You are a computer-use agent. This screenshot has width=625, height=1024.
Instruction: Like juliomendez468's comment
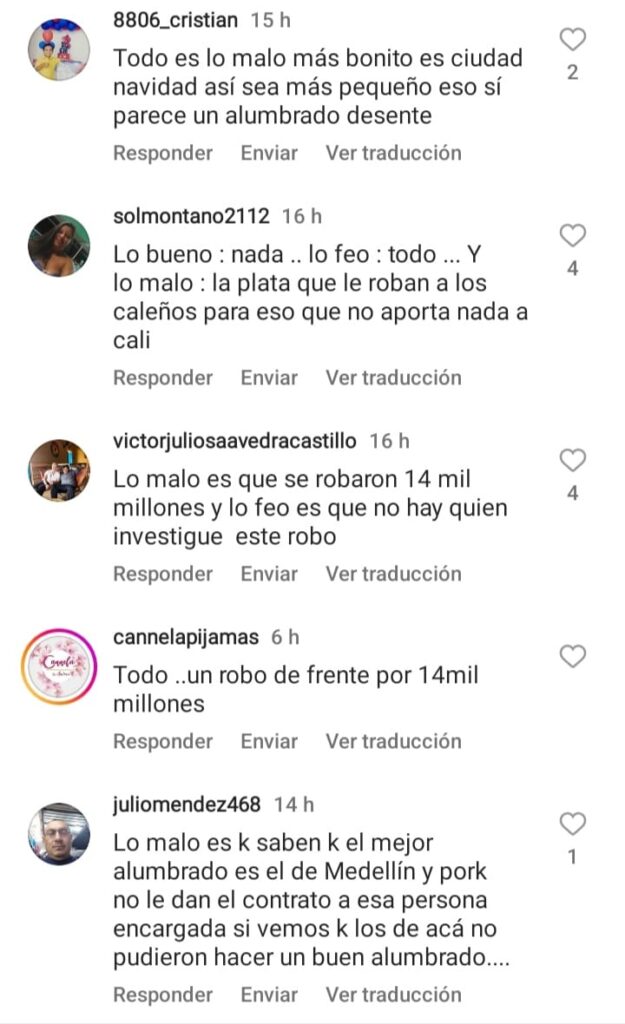(572, 824)
